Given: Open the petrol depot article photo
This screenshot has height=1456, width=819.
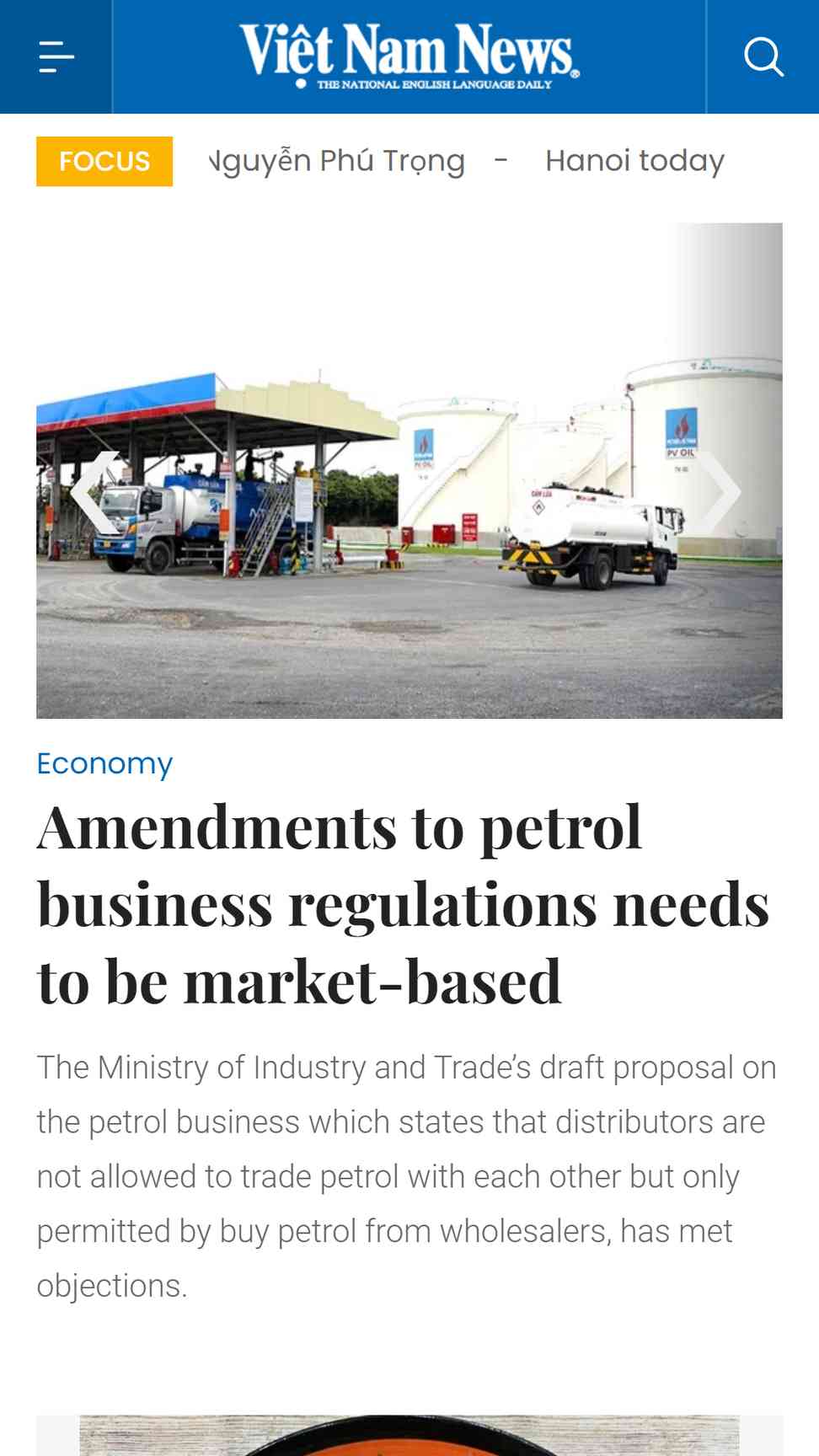Looking at the screenshot, I should pyautogui.click(x=409, y=470).
